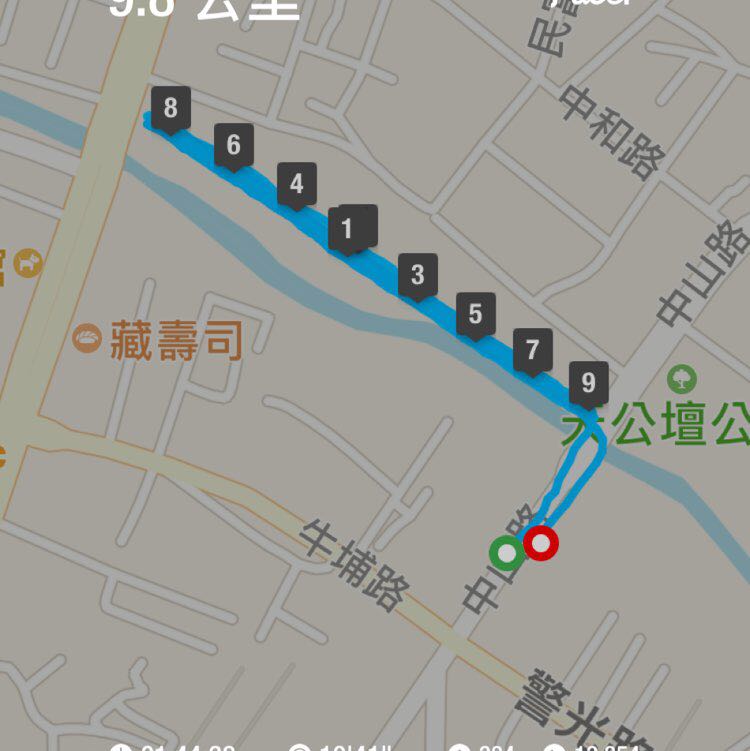Select kilometer marker 5 on the route
The image size is (750, 751).
[477, 313]
